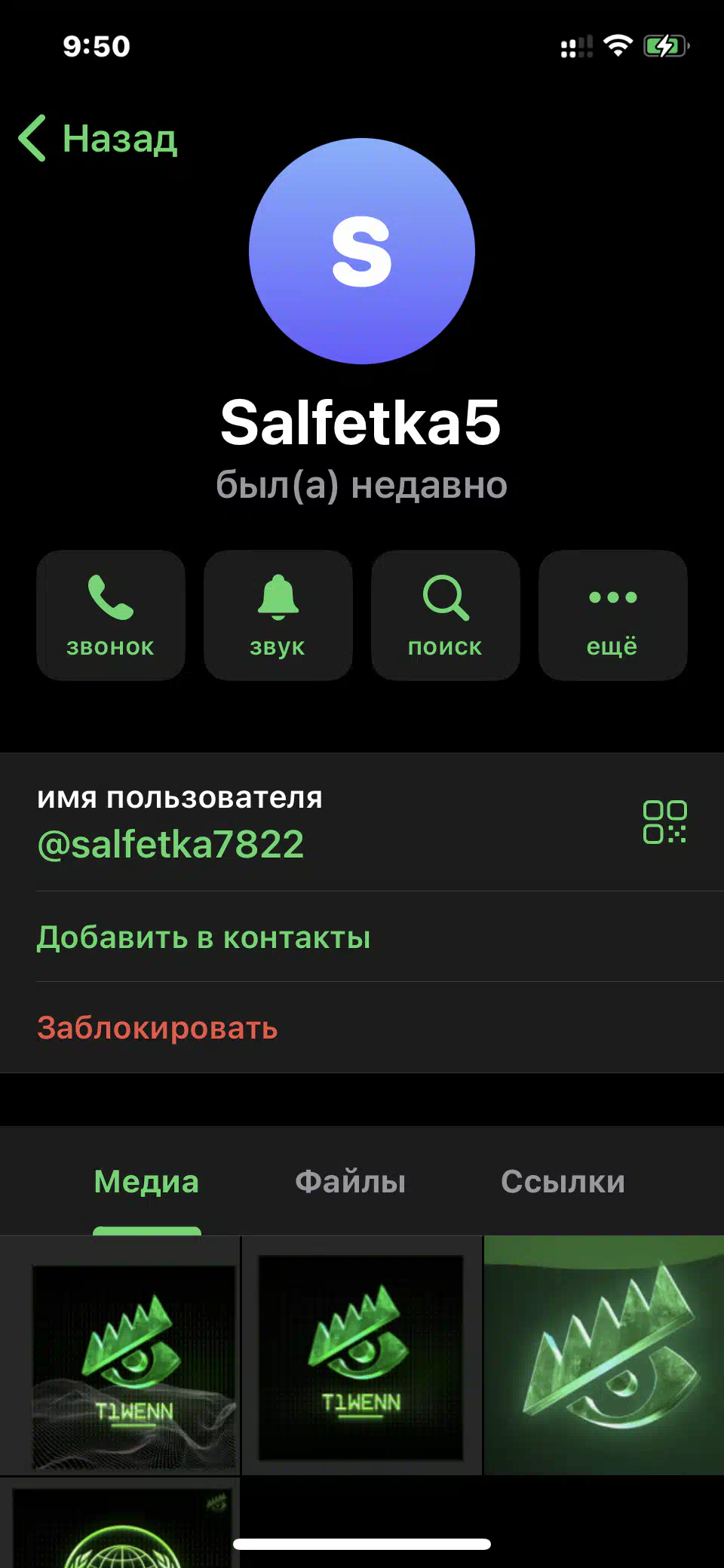Switch to the Ссылки tab

pos(563,1182)
